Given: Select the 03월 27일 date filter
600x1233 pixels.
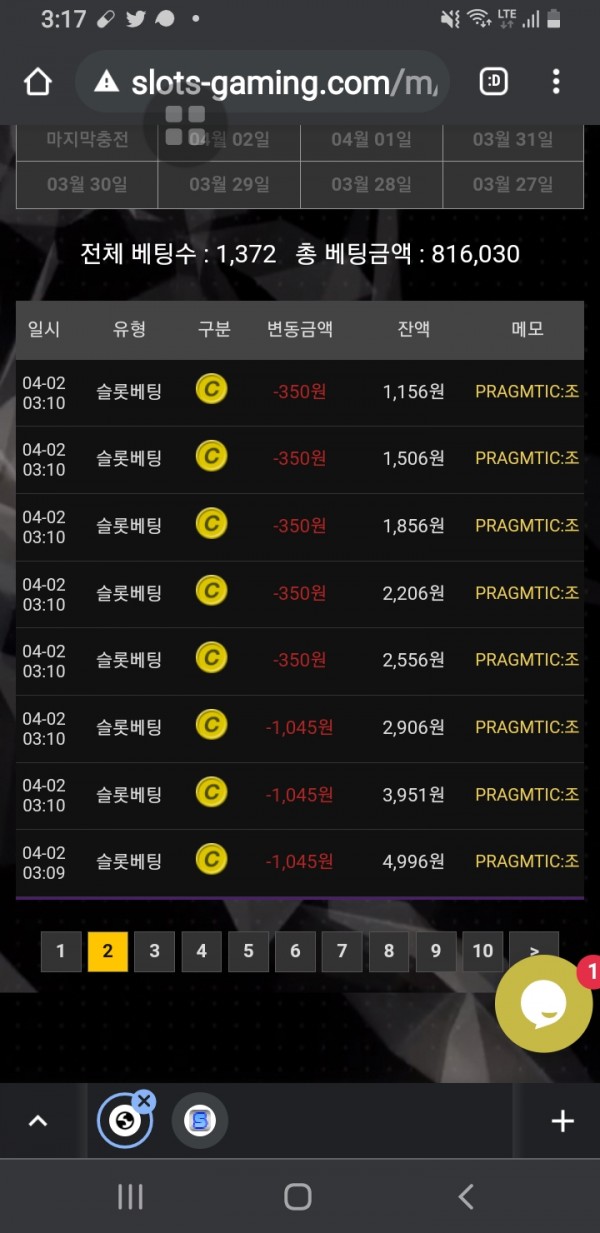Looking at the screenshot, I should click(513, 185).
